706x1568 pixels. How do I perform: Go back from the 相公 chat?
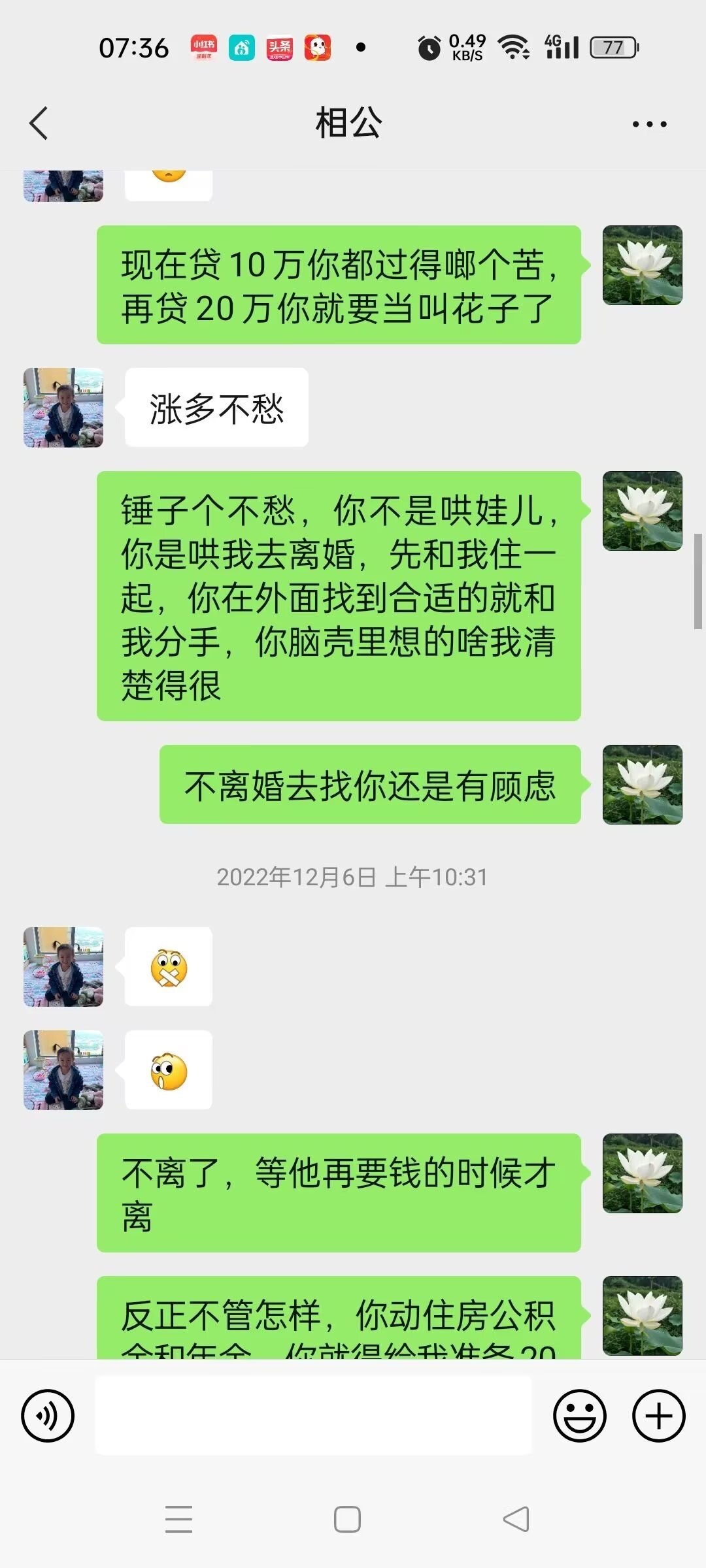pos(39,123)
